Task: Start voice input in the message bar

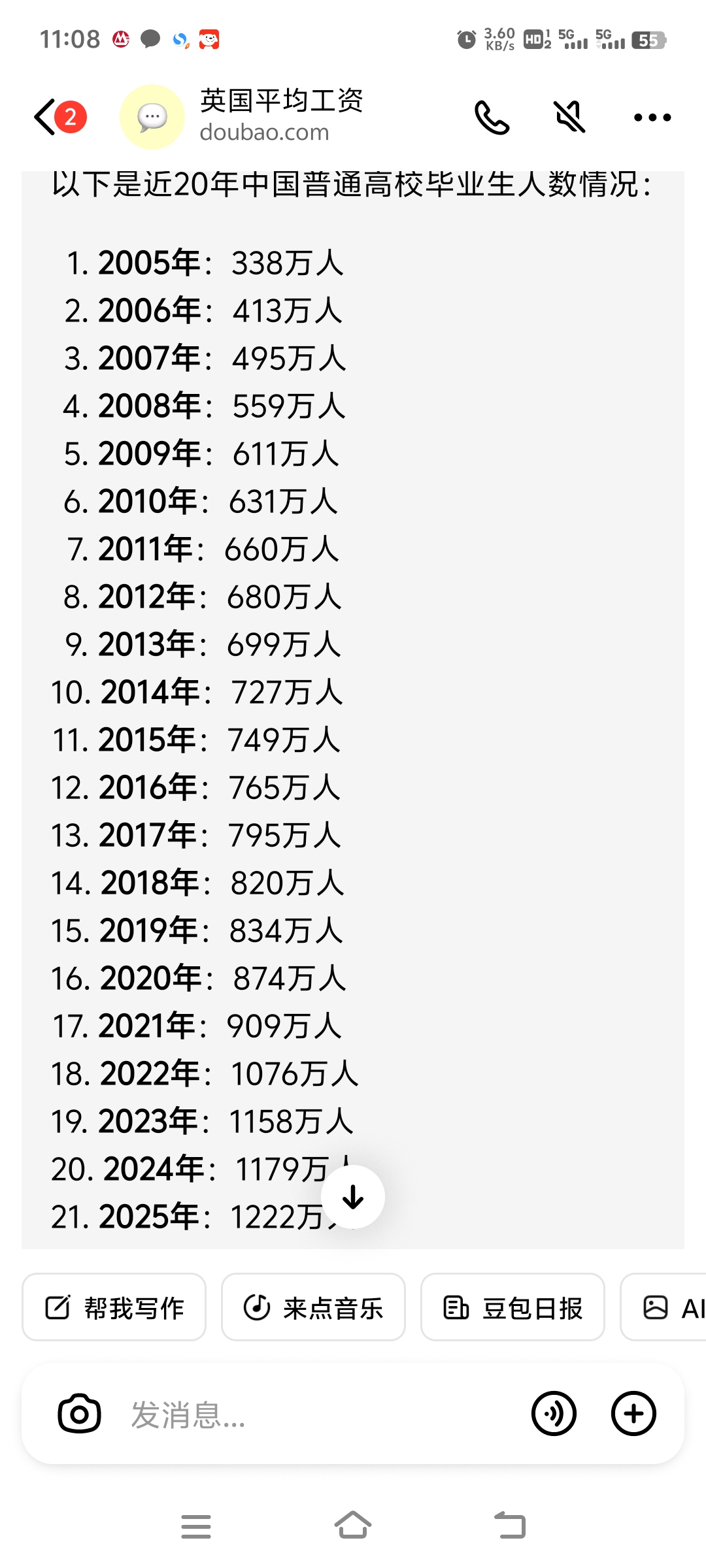Action: [554, 1414]
